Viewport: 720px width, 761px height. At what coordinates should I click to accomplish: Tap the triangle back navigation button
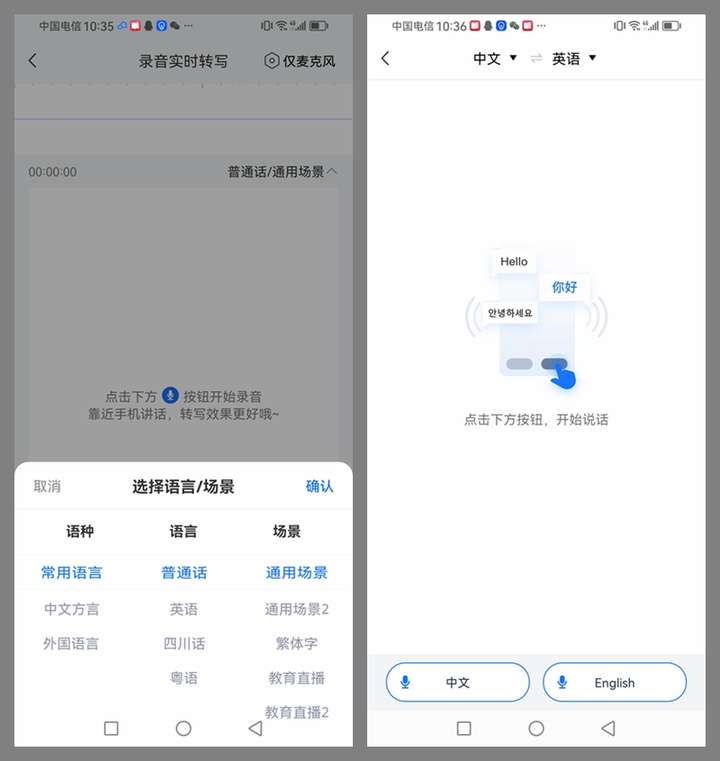(x=609, y=729)
